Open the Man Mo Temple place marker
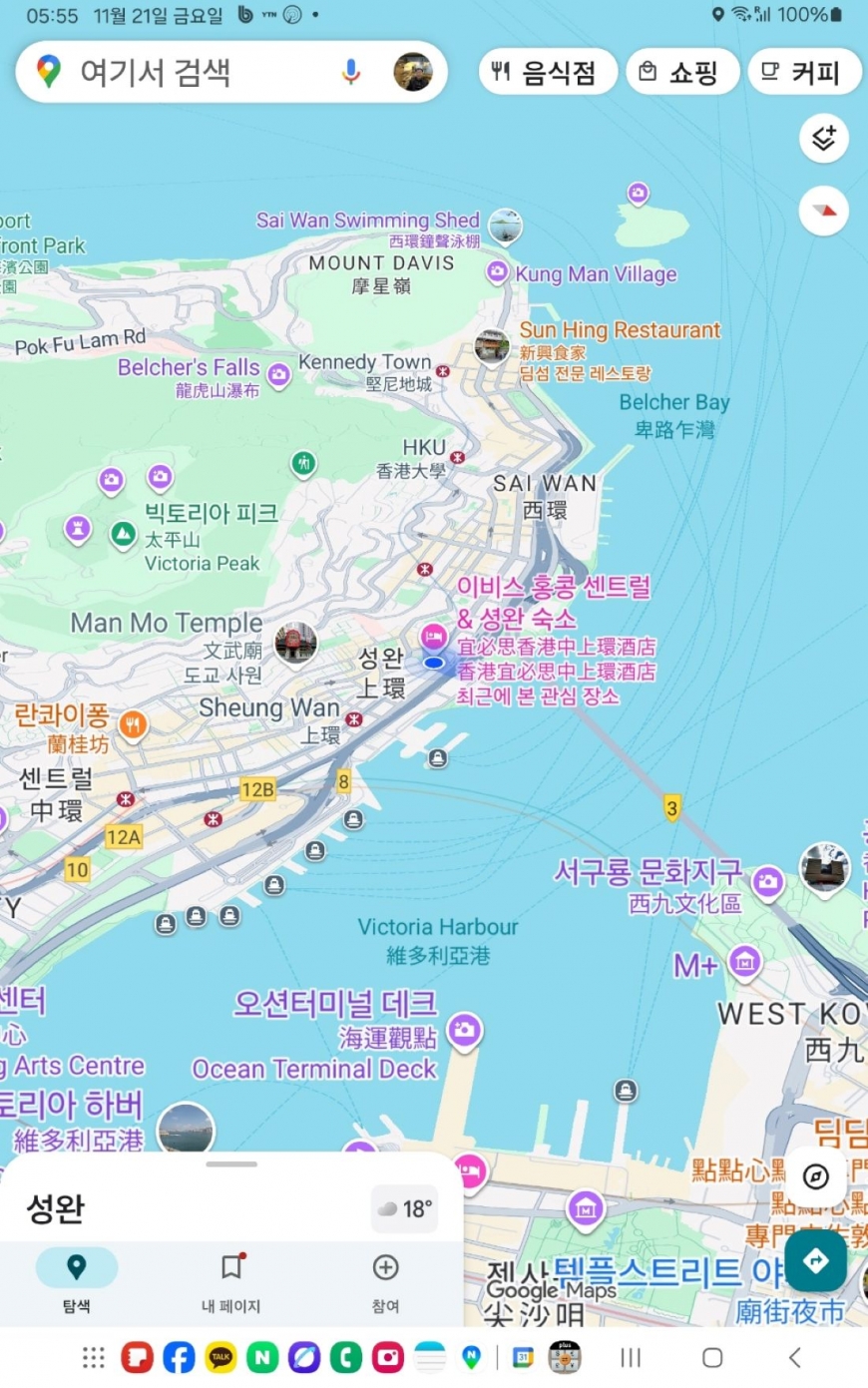Image resolution: width=868 pixels, height=1388 pixels. tap(295, 644)
